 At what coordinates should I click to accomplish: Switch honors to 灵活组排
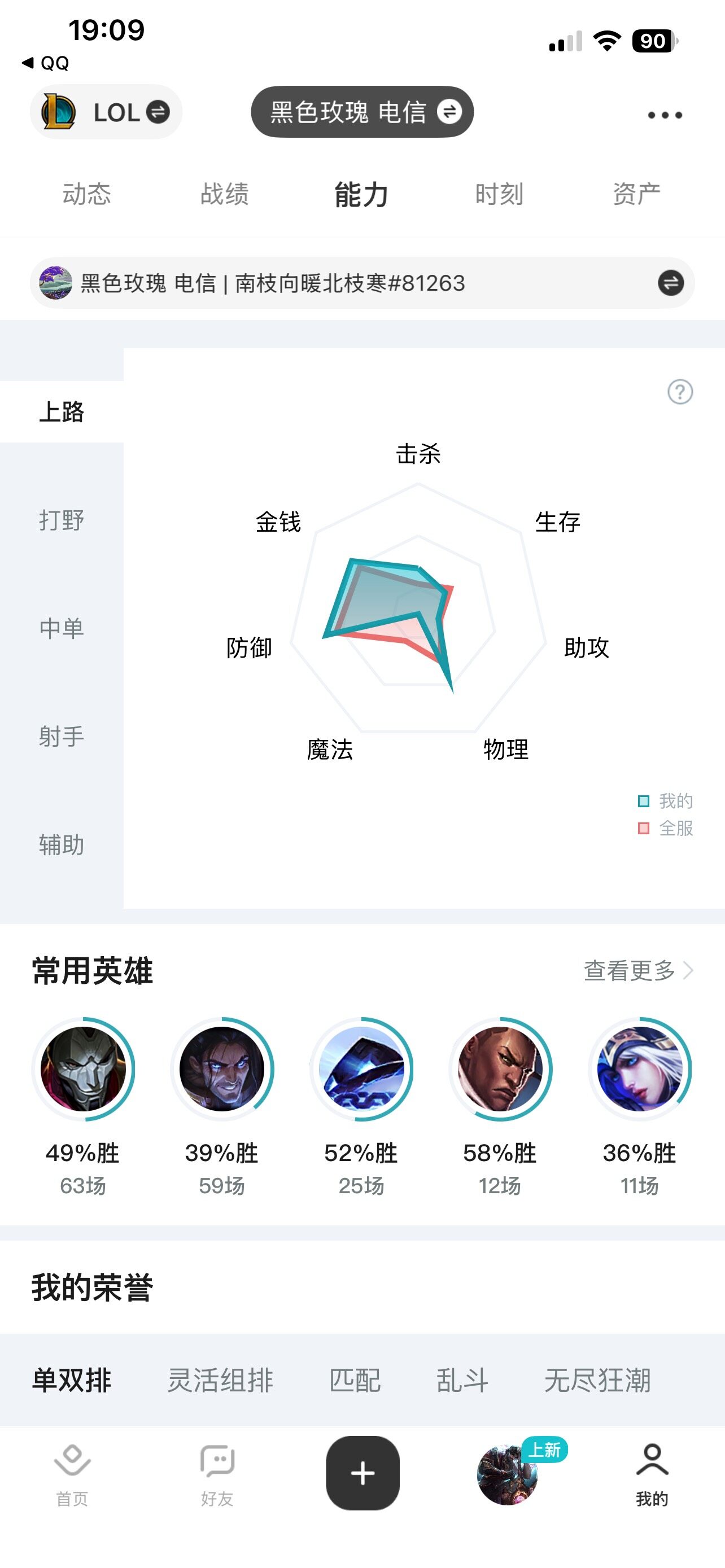tap(220, 1380)
